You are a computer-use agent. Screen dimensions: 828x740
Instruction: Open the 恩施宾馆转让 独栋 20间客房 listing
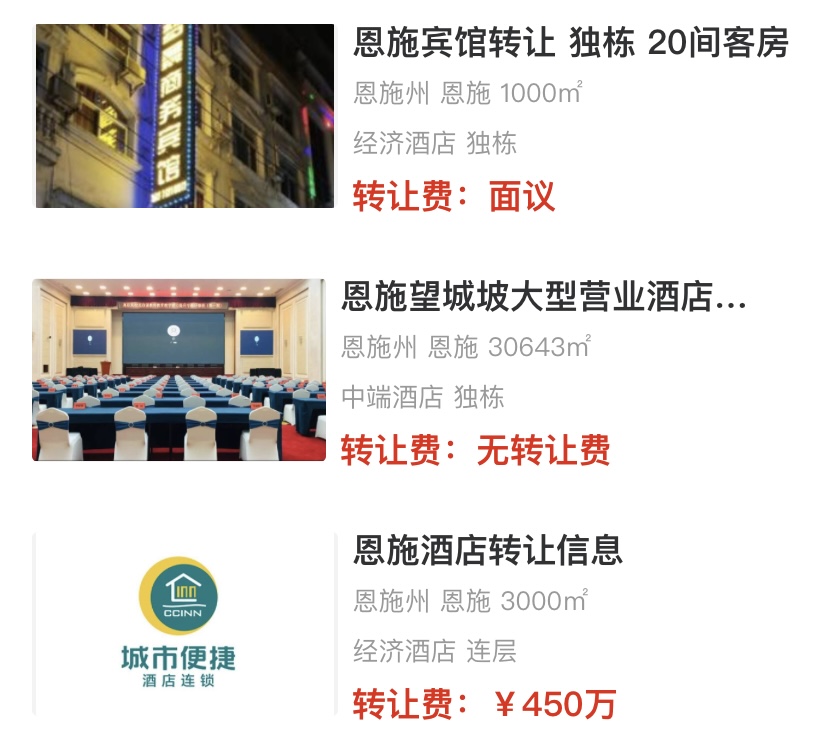[x=570, y=44]
